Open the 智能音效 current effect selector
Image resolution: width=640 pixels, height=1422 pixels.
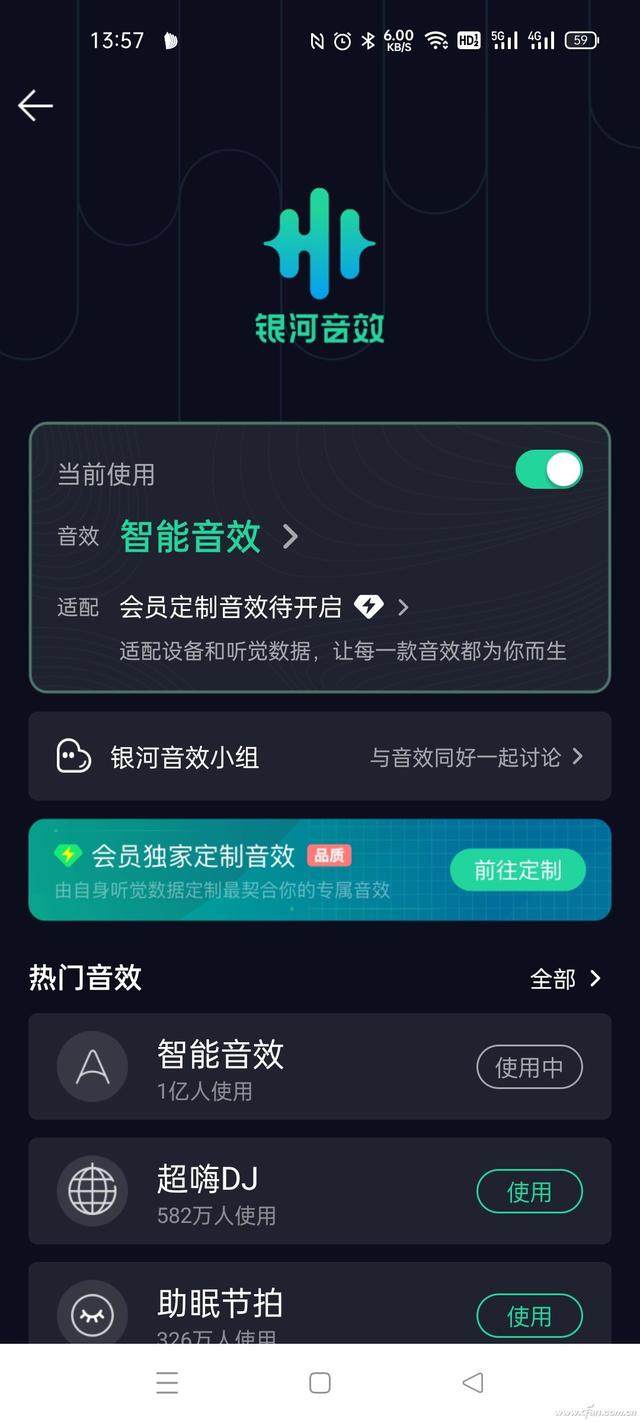pos(209,537)
